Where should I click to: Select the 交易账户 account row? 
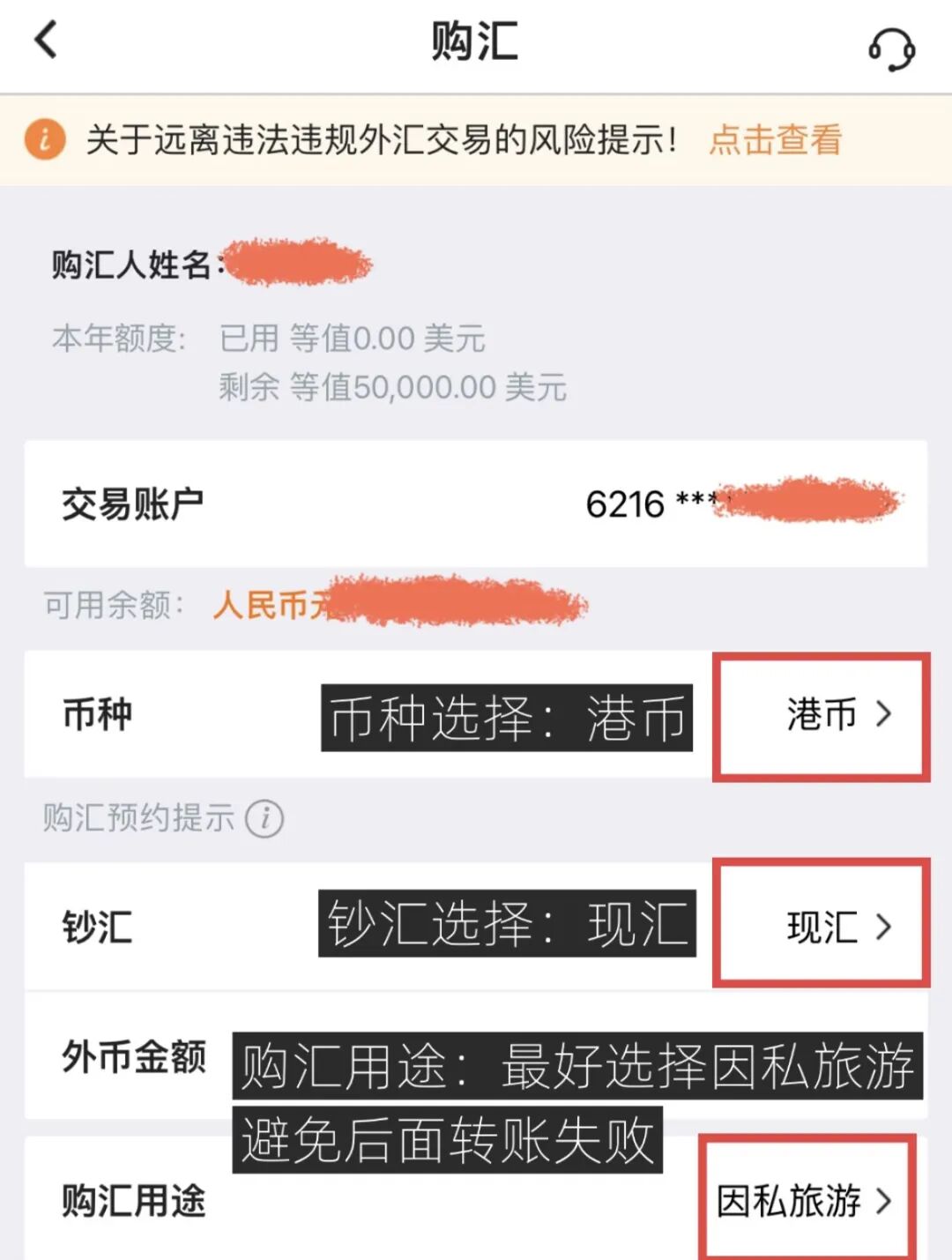click(x=476, y=504)
